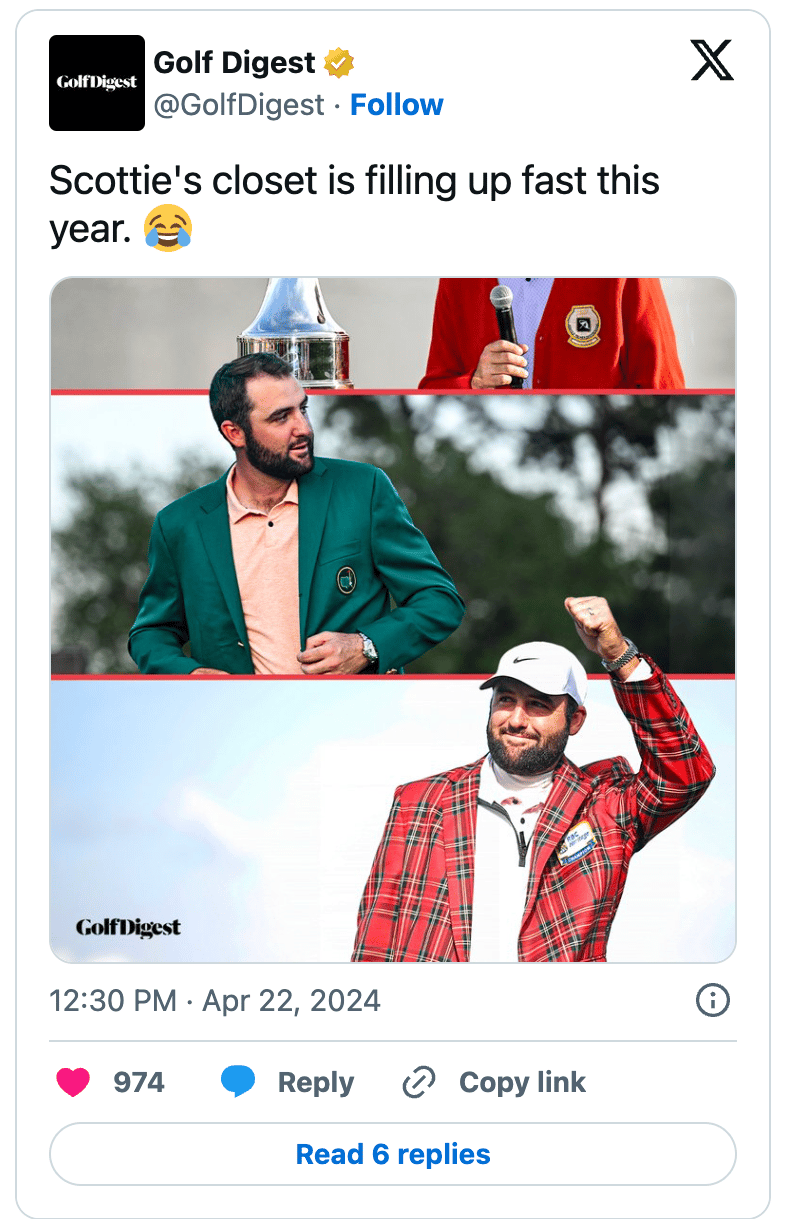Open the @GolfDigest handle
This screenshot has height=1226, width=786.
click(239, 105)
